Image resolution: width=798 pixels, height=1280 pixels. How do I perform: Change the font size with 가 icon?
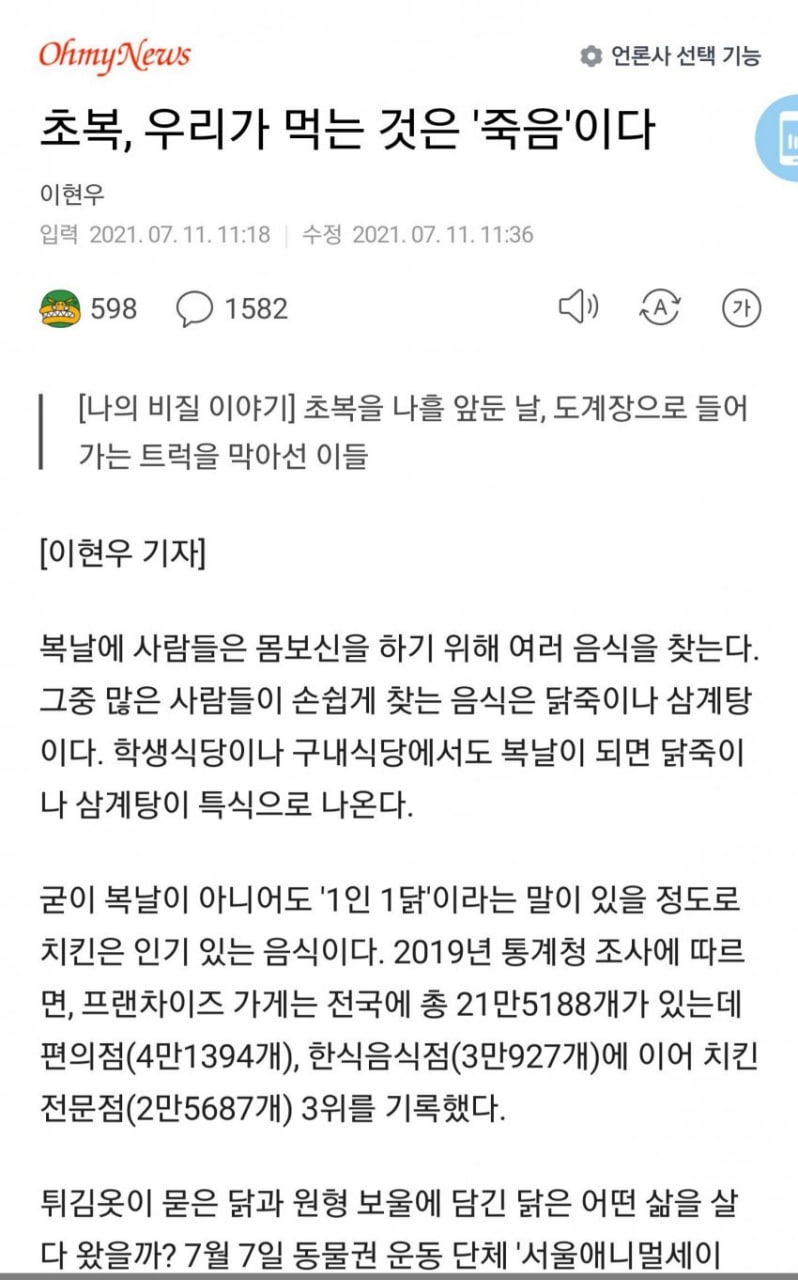(x=741, y=309)
